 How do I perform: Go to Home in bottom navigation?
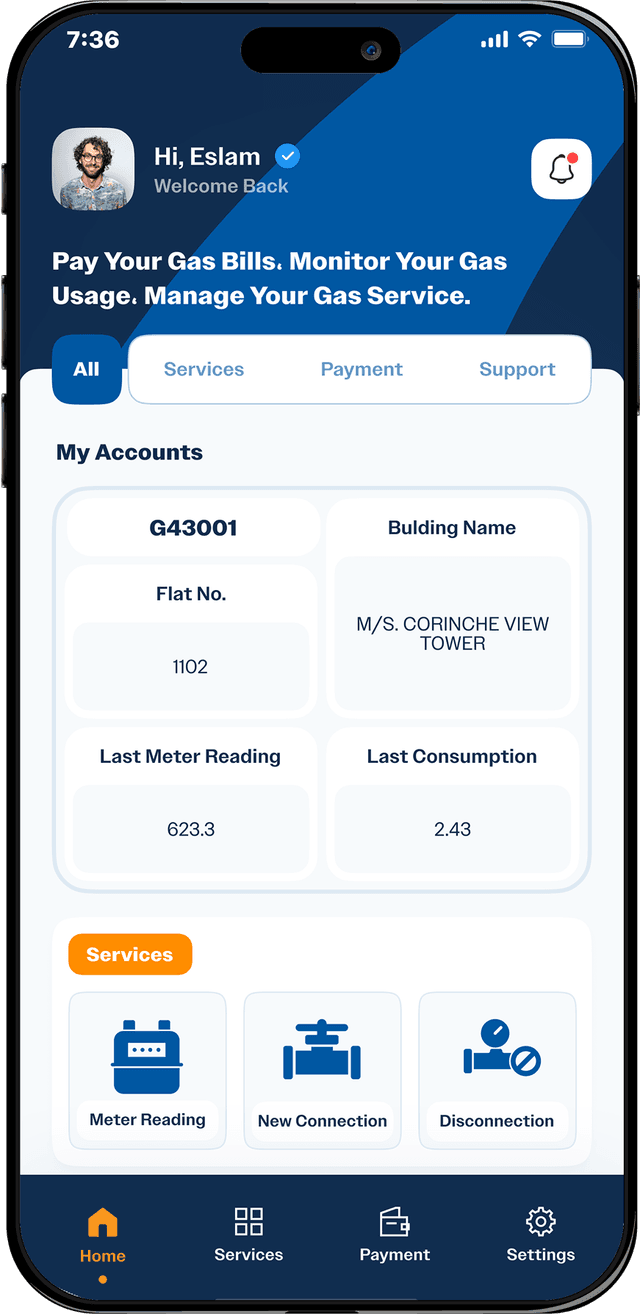103,1235
